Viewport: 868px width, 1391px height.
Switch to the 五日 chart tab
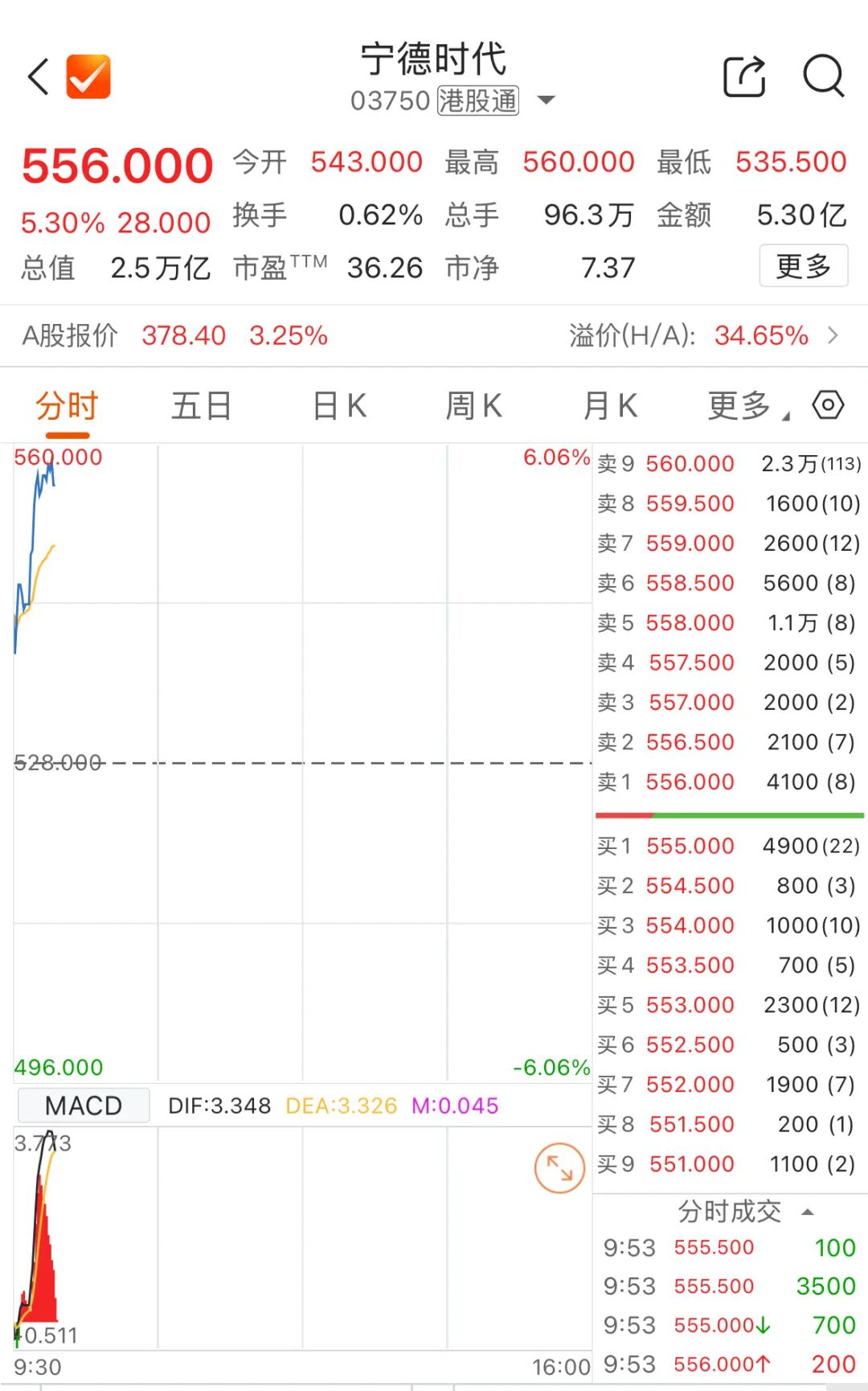point(203,406)
